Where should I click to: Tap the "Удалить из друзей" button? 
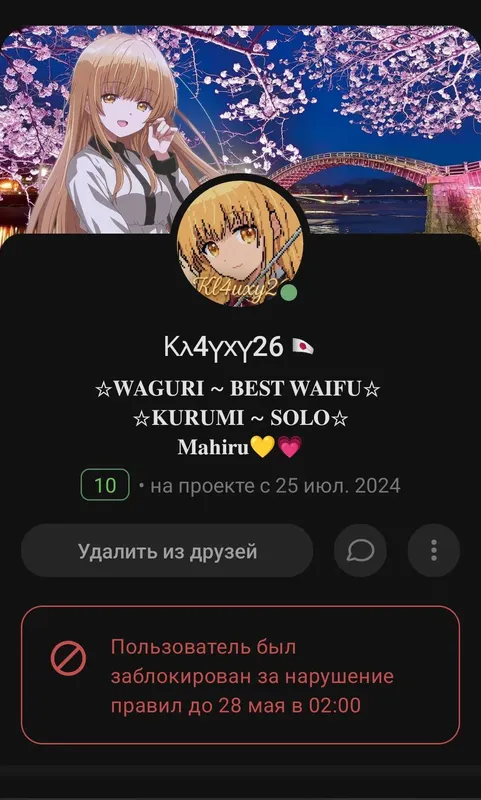pyautogui.click(x=167, y=551)
